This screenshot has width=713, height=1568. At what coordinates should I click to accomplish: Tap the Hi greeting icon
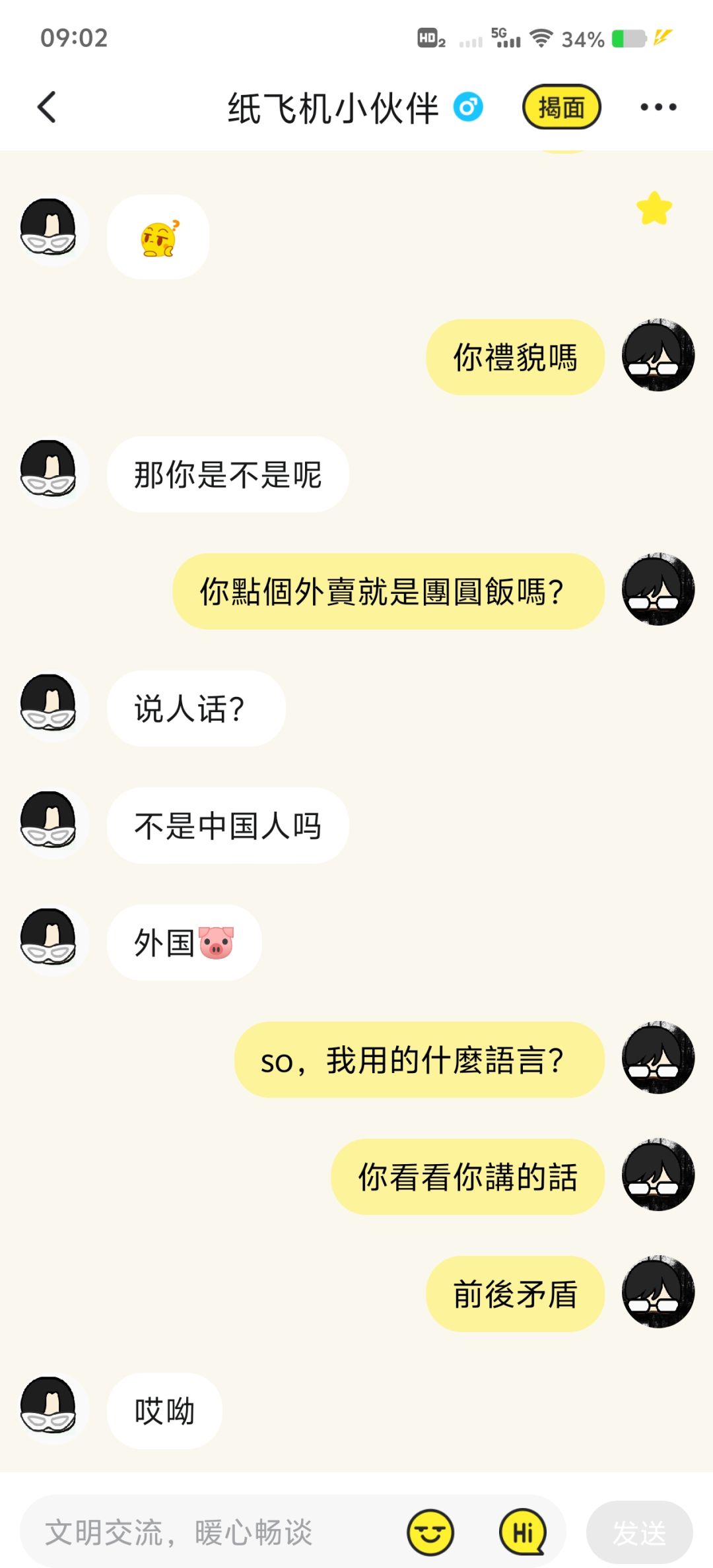pyautogui.click(x=522, y=1532)
